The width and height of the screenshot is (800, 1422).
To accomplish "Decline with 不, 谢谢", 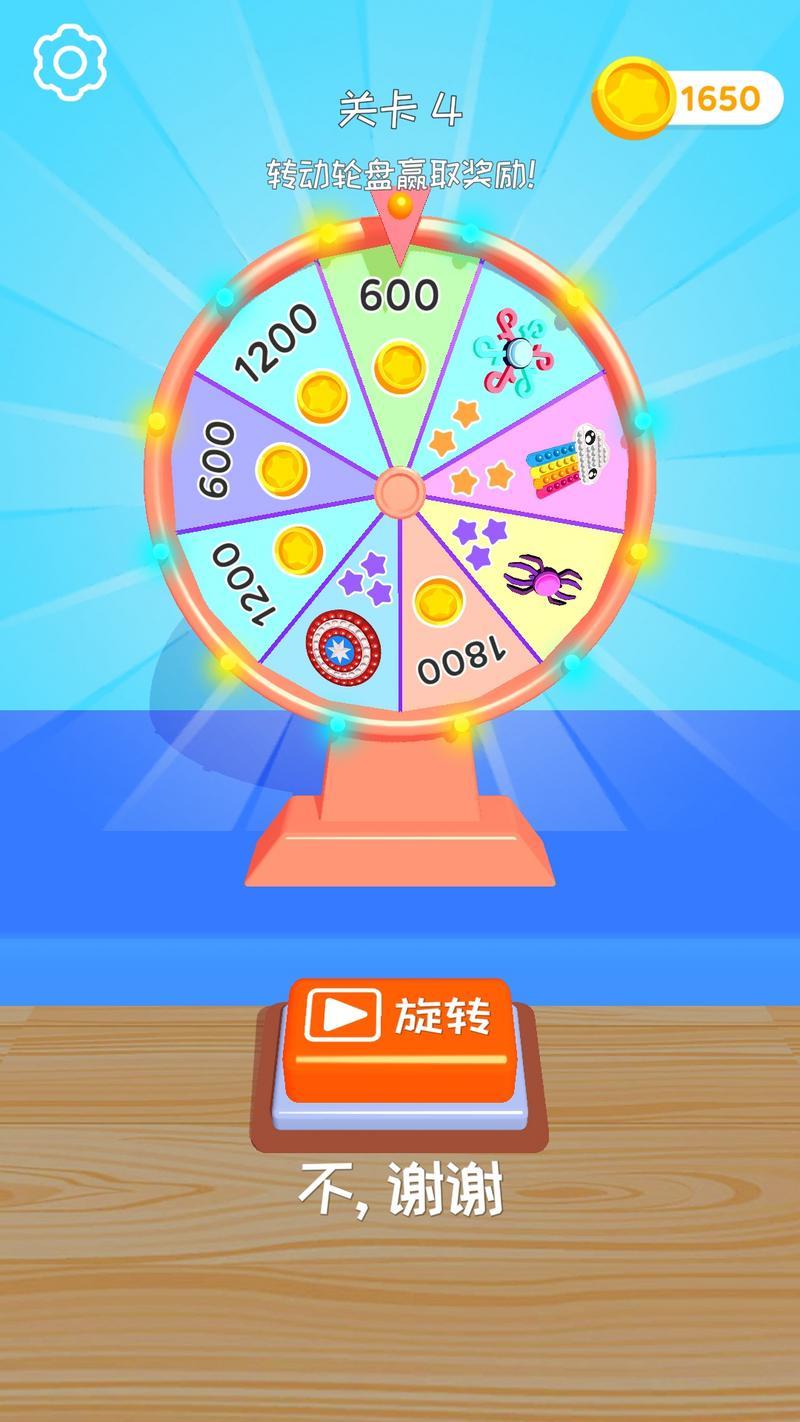I will pyautogui.click(x=400, y=1190).
